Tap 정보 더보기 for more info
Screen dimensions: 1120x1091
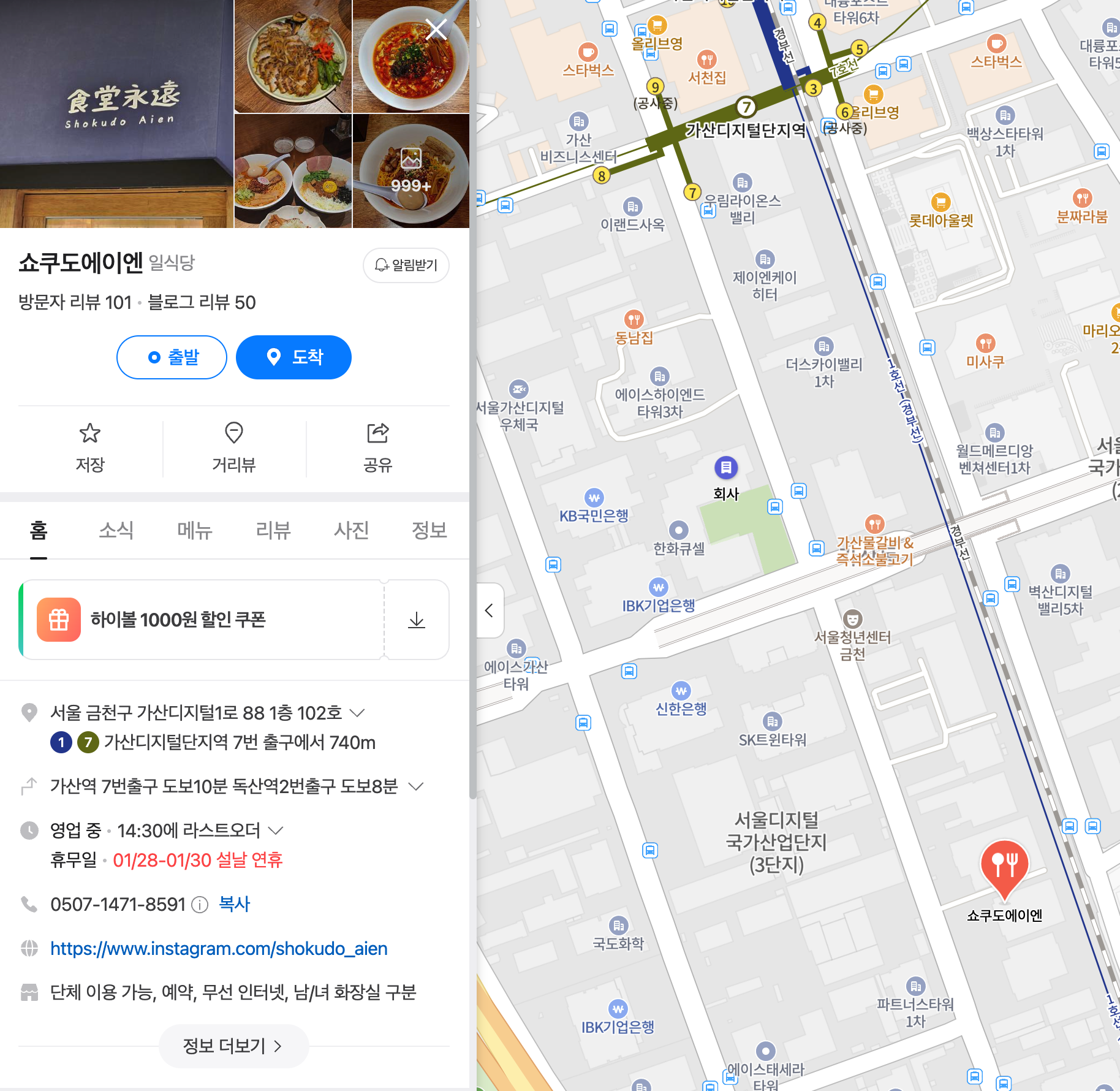(x=233, y=1046)
